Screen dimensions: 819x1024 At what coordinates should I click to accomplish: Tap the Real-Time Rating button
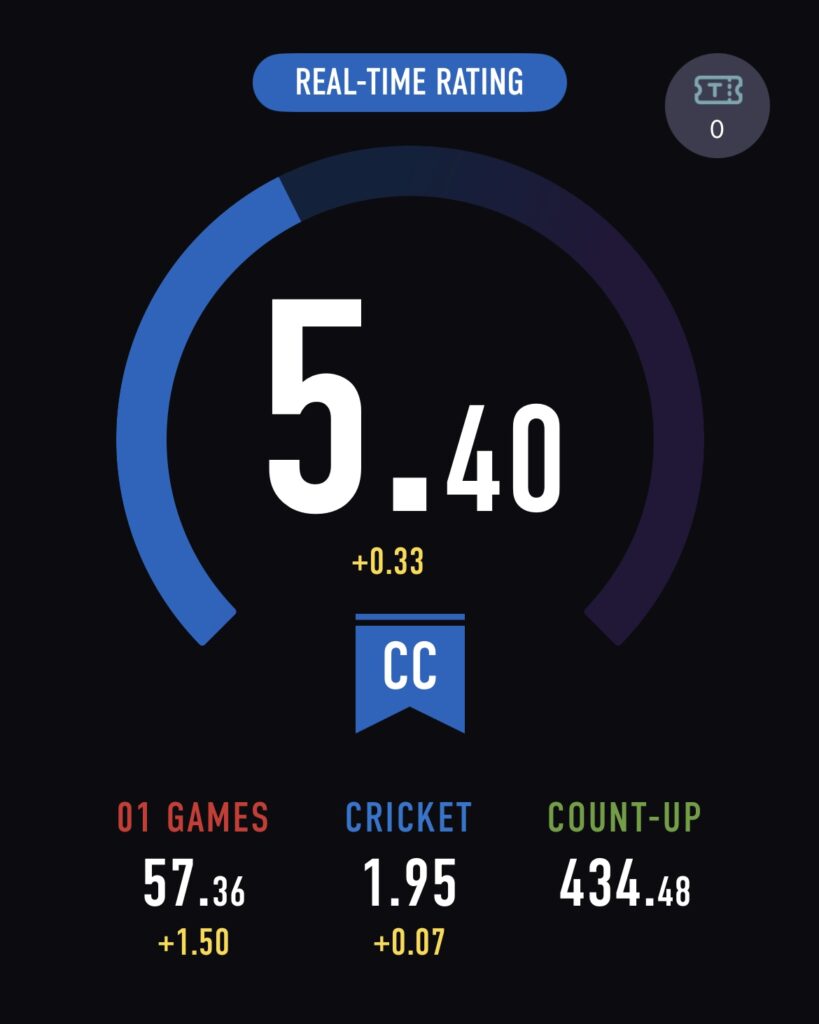[x=409, y=82]
